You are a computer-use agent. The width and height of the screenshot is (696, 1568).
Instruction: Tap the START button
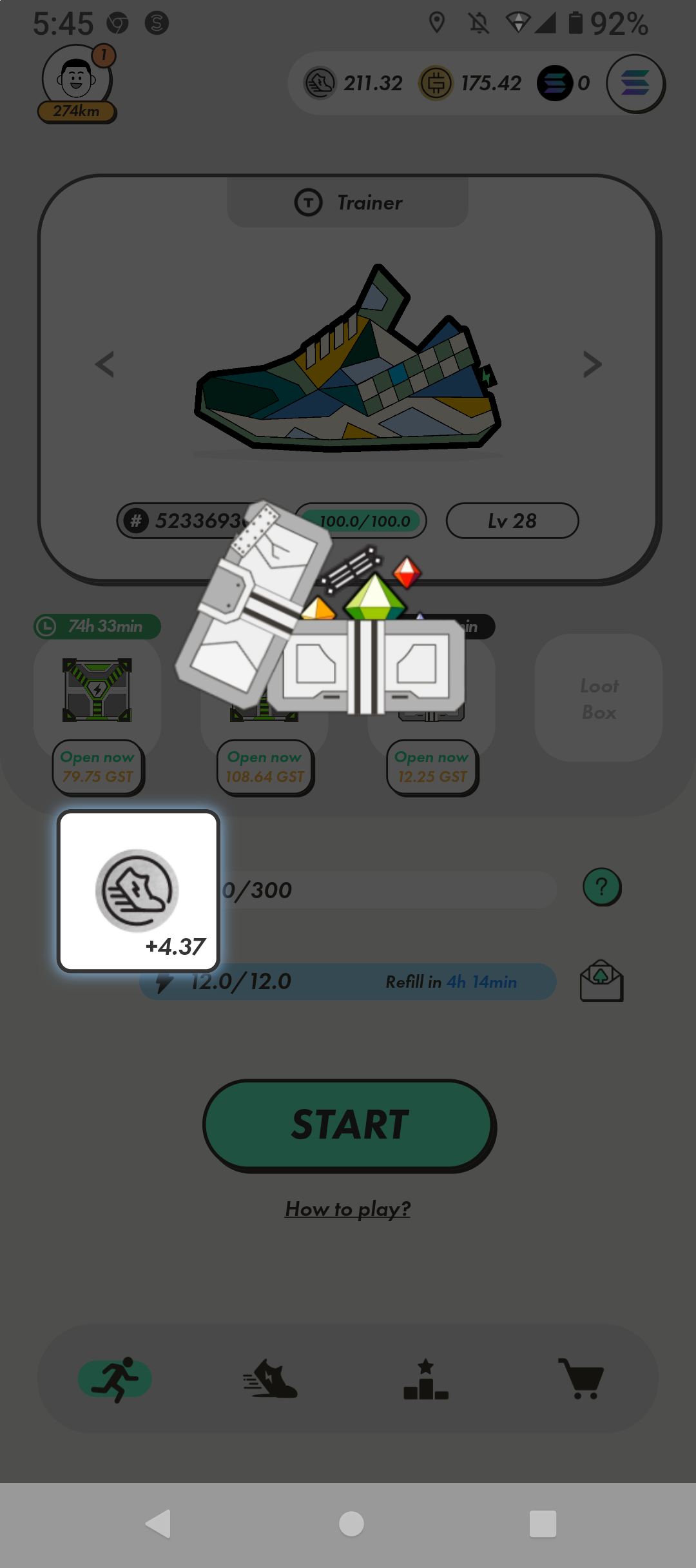point(349,1125)
